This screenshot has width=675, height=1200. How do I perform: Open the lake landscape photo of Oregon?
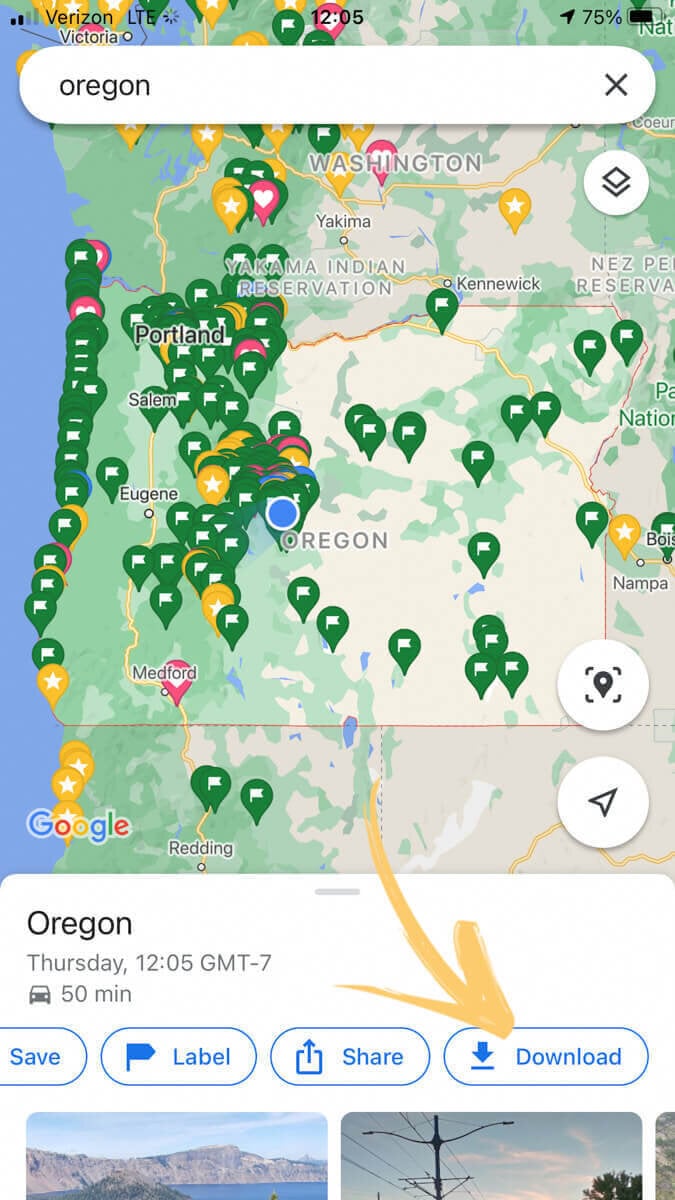(x=176, y=1156)
